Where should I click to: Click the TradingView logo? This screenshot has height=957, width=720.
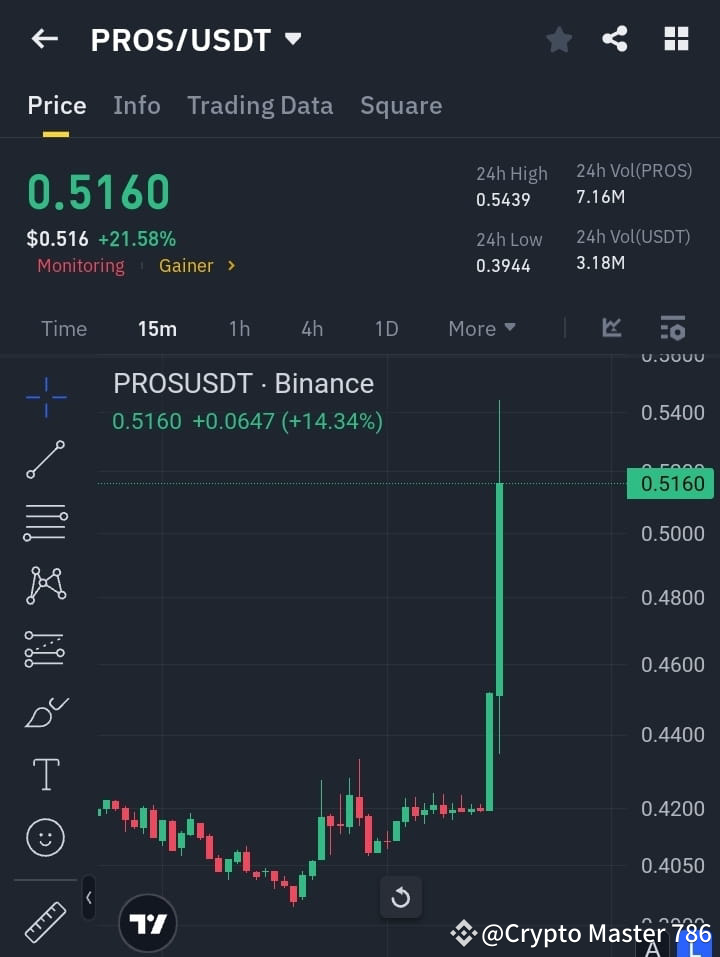click(x=148, y=922)
